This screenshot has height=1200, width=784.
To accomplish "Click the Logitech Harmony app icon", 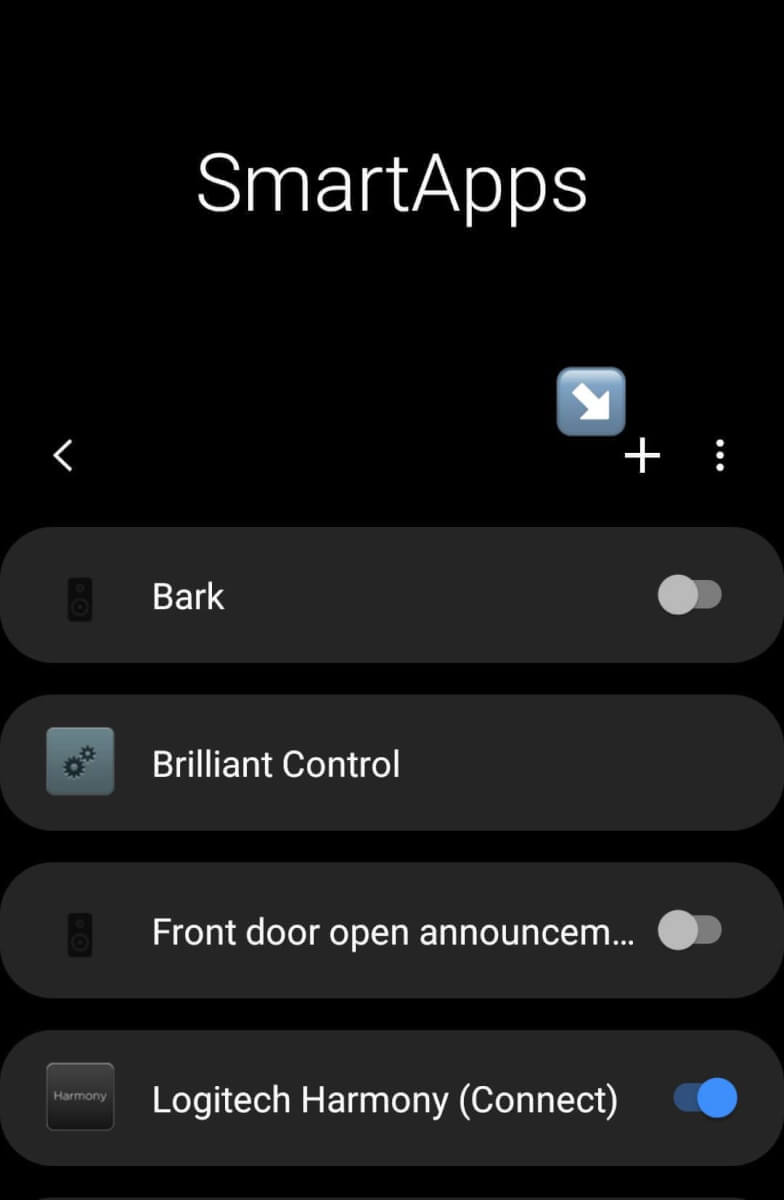I will point(79,1097).
